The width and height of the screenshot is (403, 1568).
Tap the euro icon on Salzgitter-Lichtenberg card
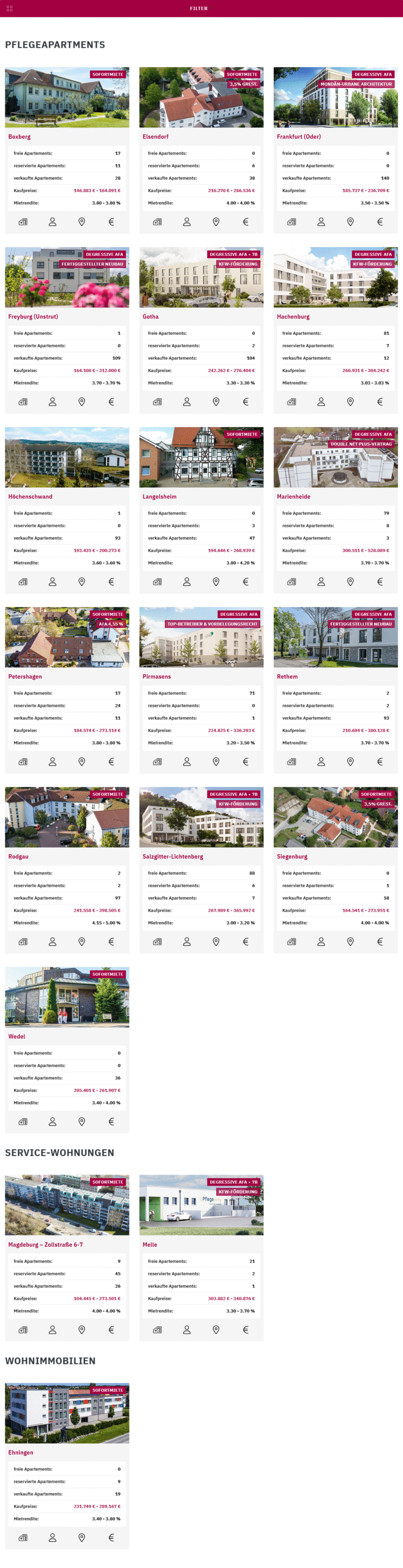point(246,942)
